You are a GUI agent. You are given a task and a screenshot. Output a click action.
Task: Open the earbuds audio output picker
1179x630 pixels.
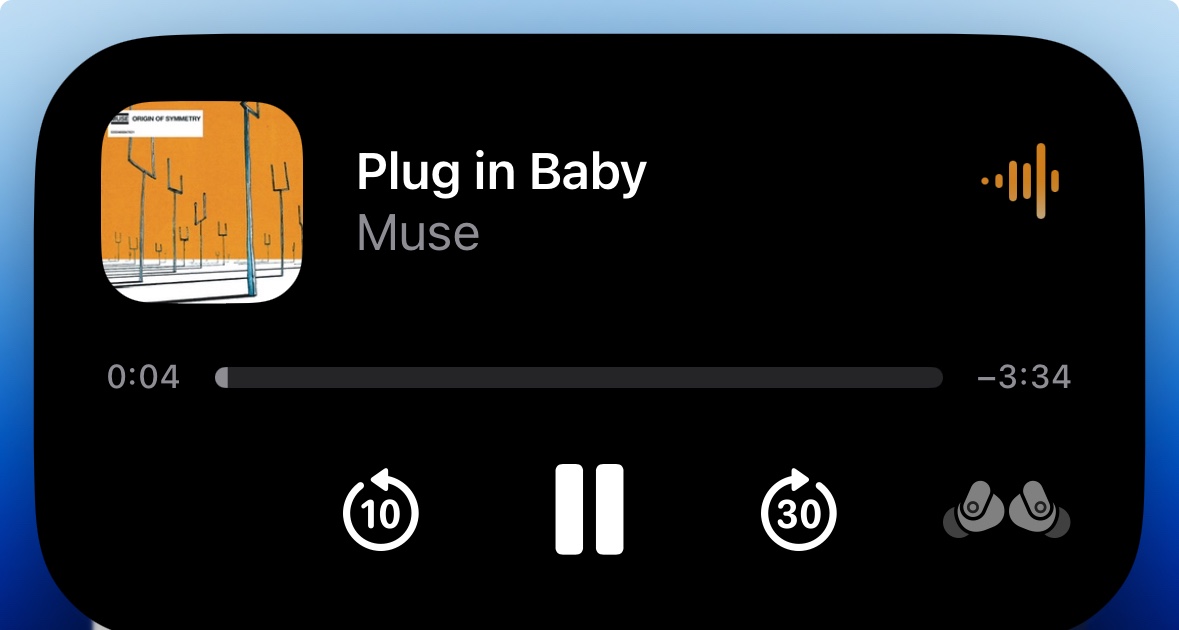pos(1006,510)
